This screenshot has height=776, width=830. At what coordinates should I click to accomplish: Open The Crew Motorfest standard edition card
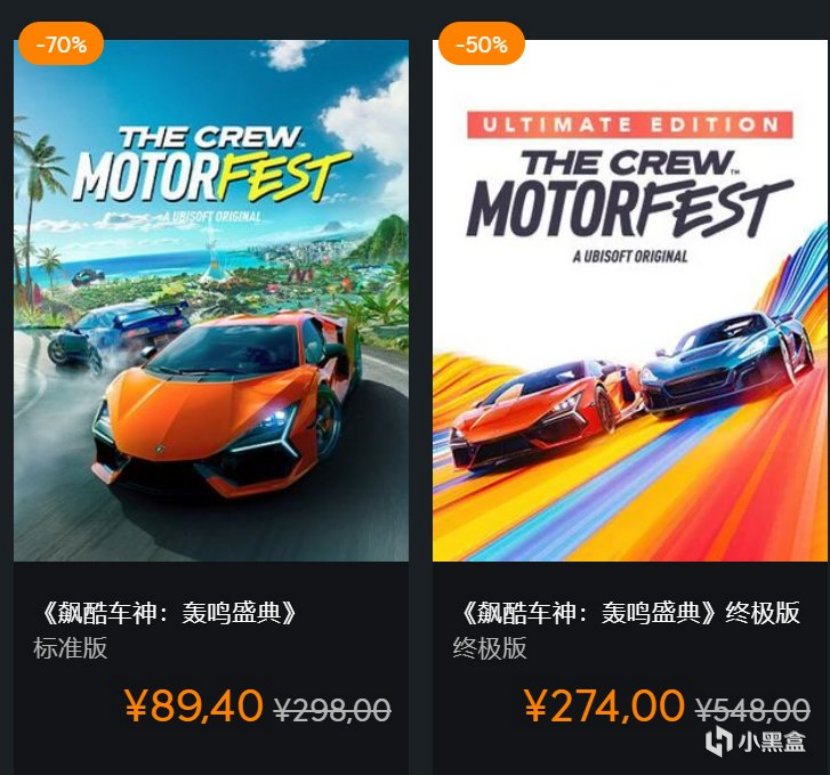pos(211,300)
